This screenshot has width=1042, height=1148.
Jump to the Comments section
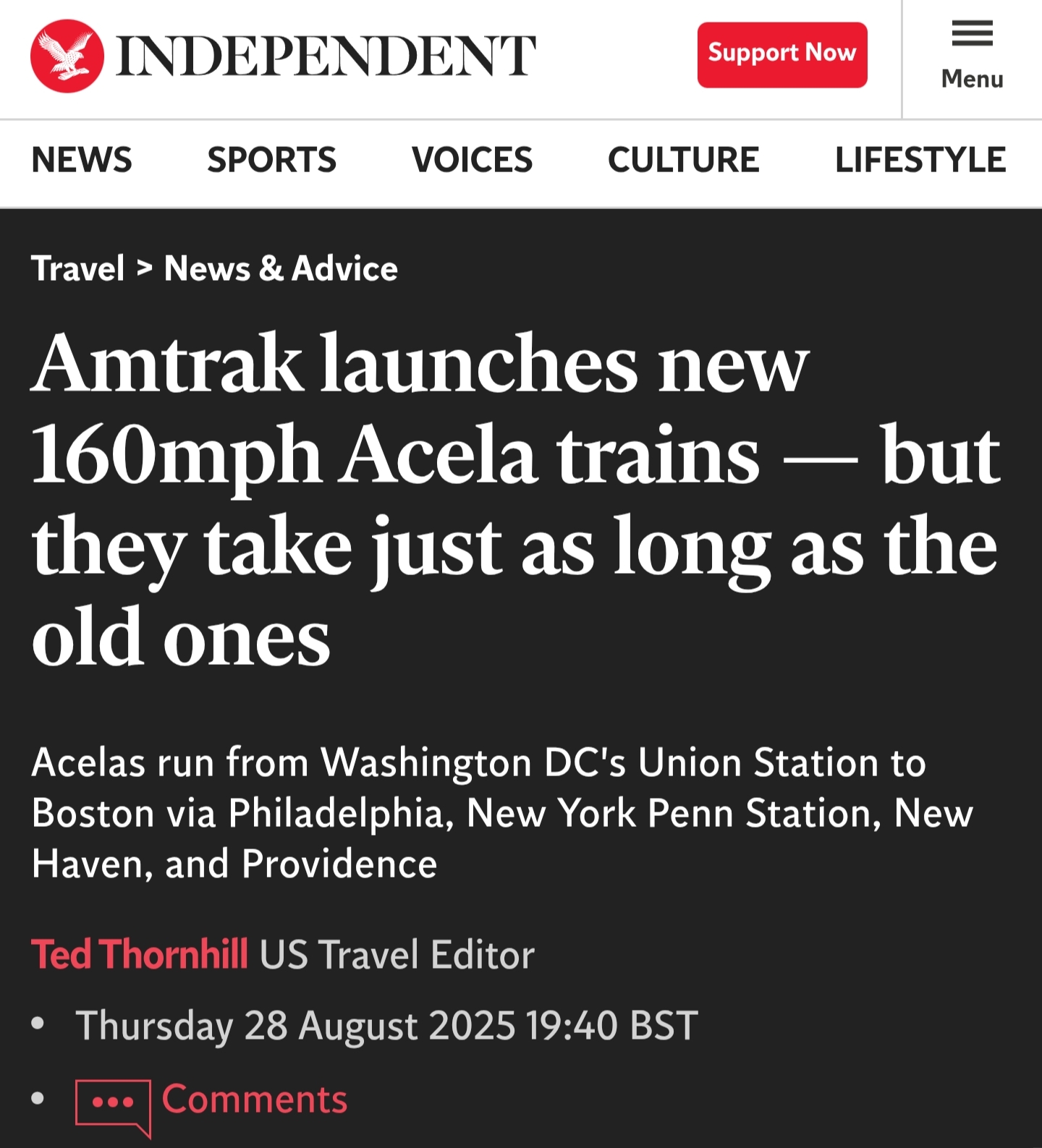pos(254,1100)
